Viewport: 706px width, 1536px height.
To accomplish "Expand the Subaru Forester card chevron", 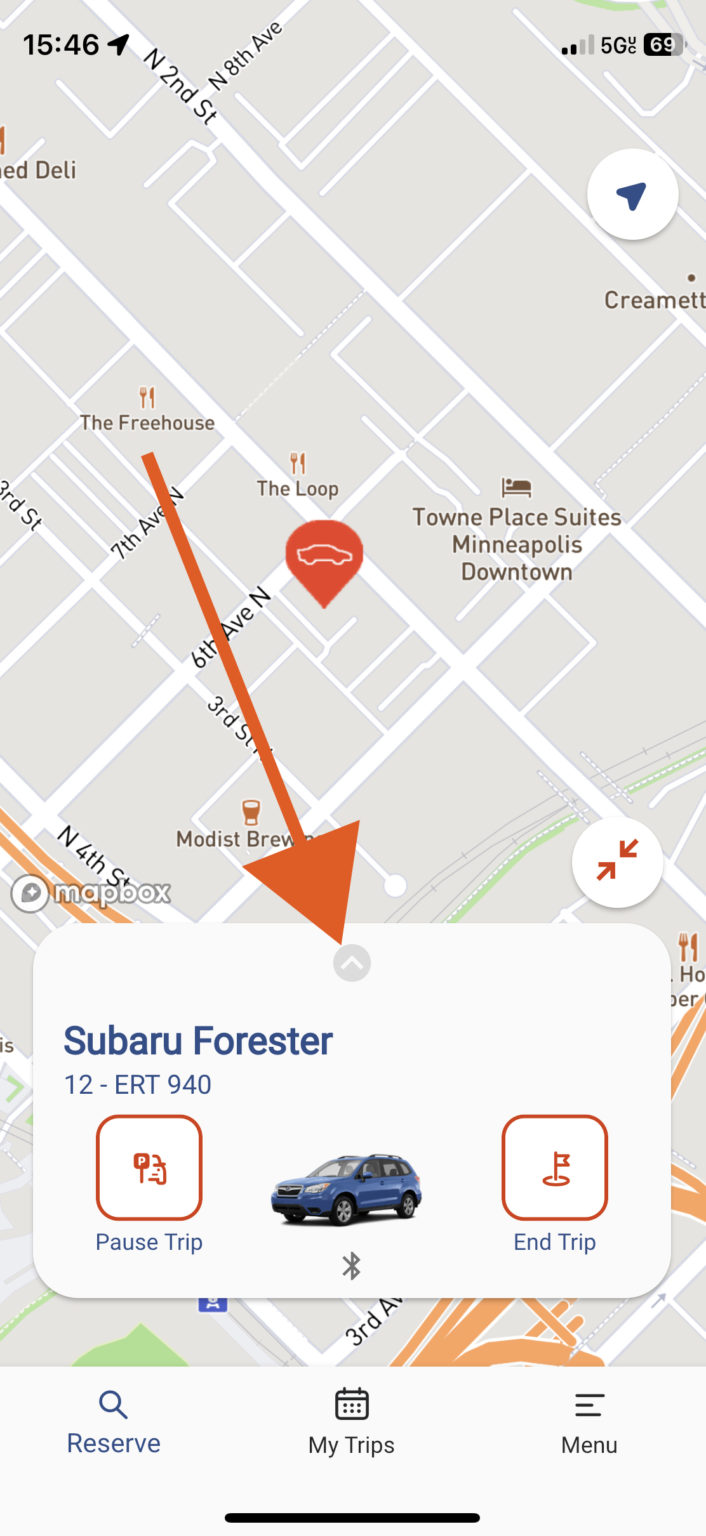I will pyautogui.click(x=352, y=963).
